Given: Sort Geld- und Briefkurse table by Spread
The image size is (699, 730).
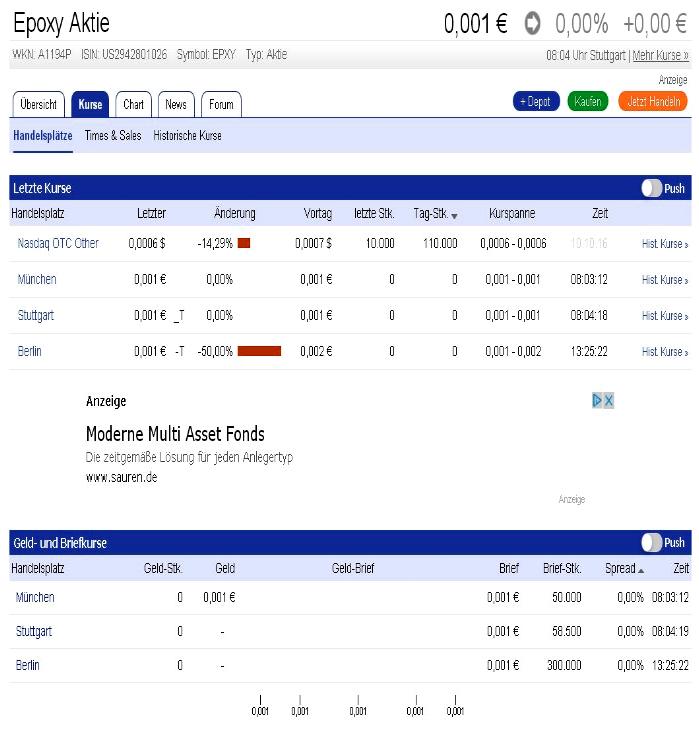Looking at the screenshot, I should 623,569.
